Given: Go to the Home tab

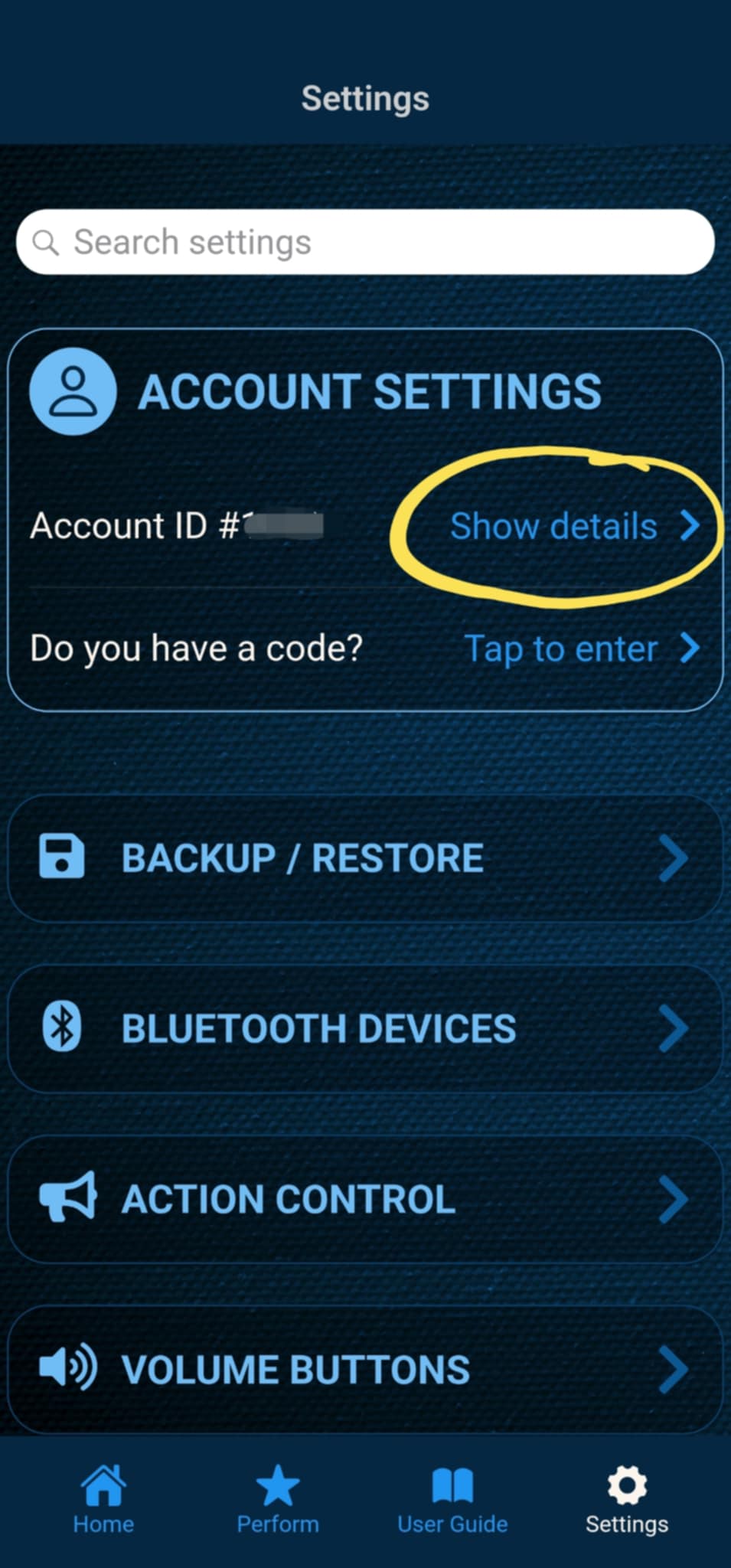Looking at the screenshot, I should [x=103, y=1499].
